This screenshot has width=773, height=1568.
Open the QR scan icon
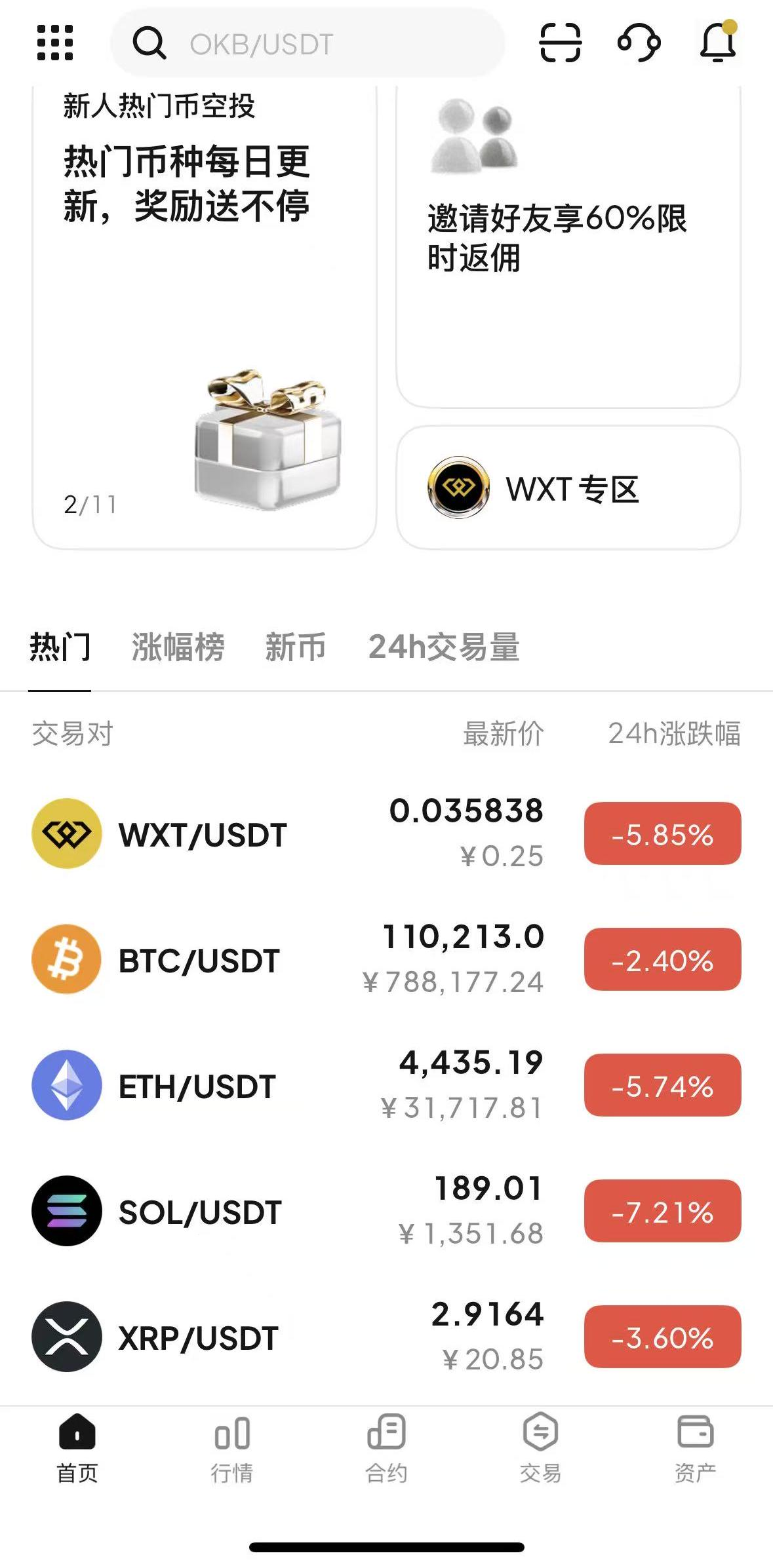point(560,43)
